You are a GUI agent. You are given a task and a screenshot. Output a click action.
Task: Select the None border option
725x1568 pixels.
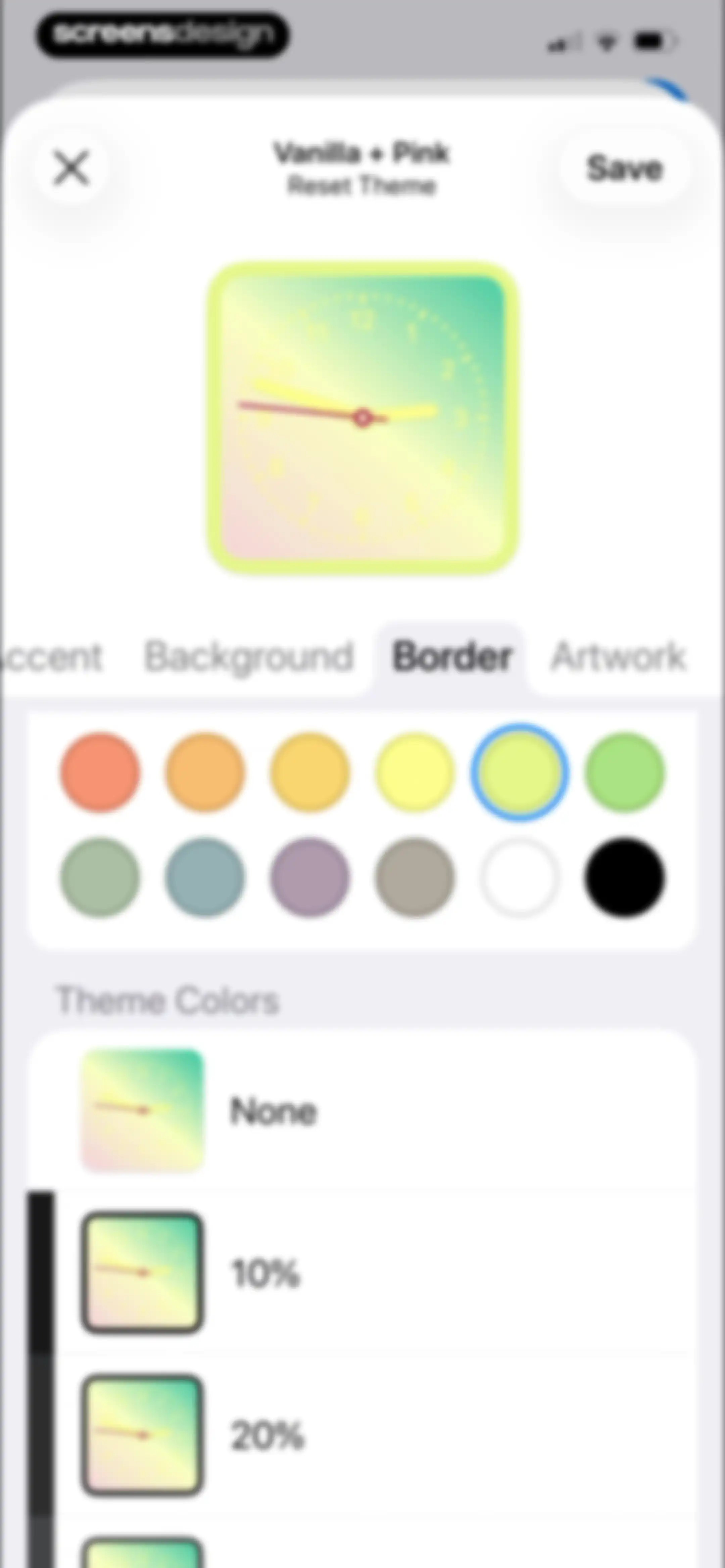coord(361,1110)
